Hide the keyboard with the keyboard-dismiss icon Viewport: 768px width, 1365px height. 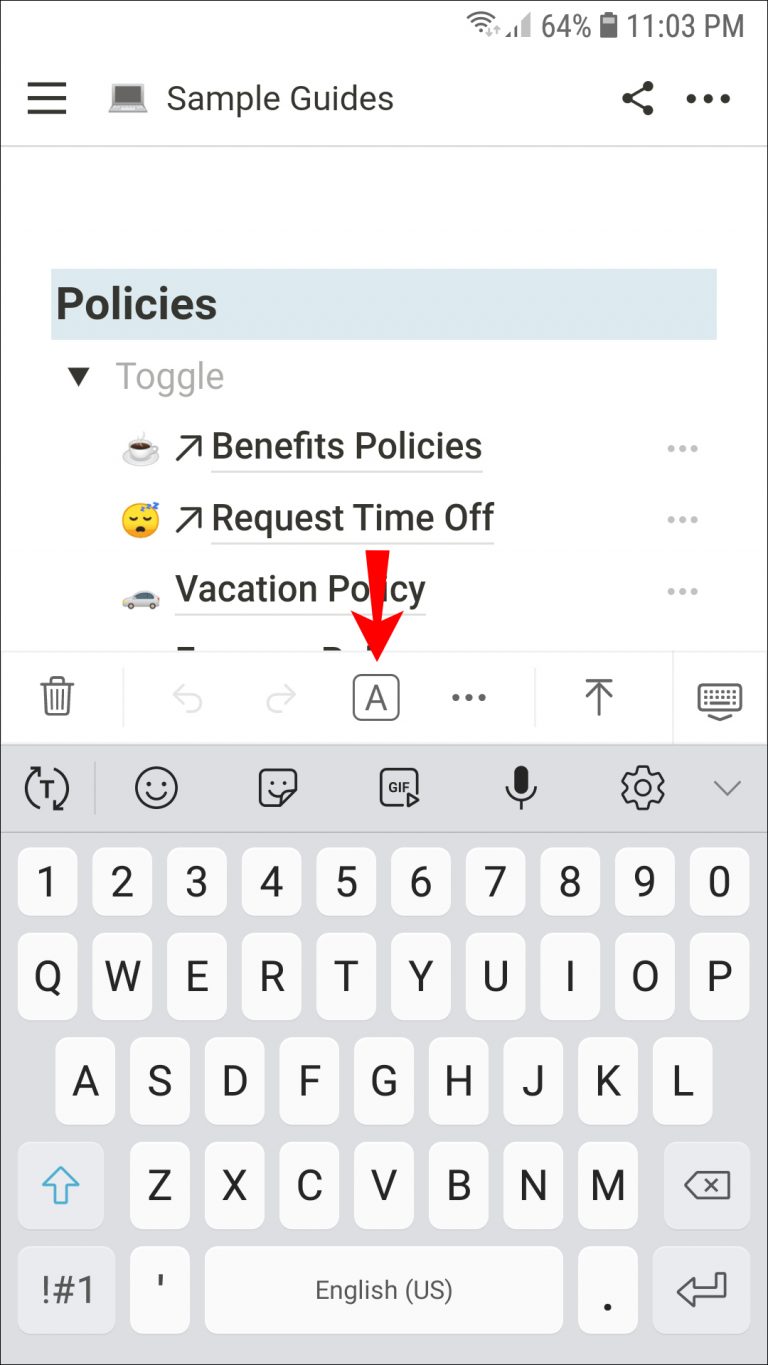pos(718,697)
